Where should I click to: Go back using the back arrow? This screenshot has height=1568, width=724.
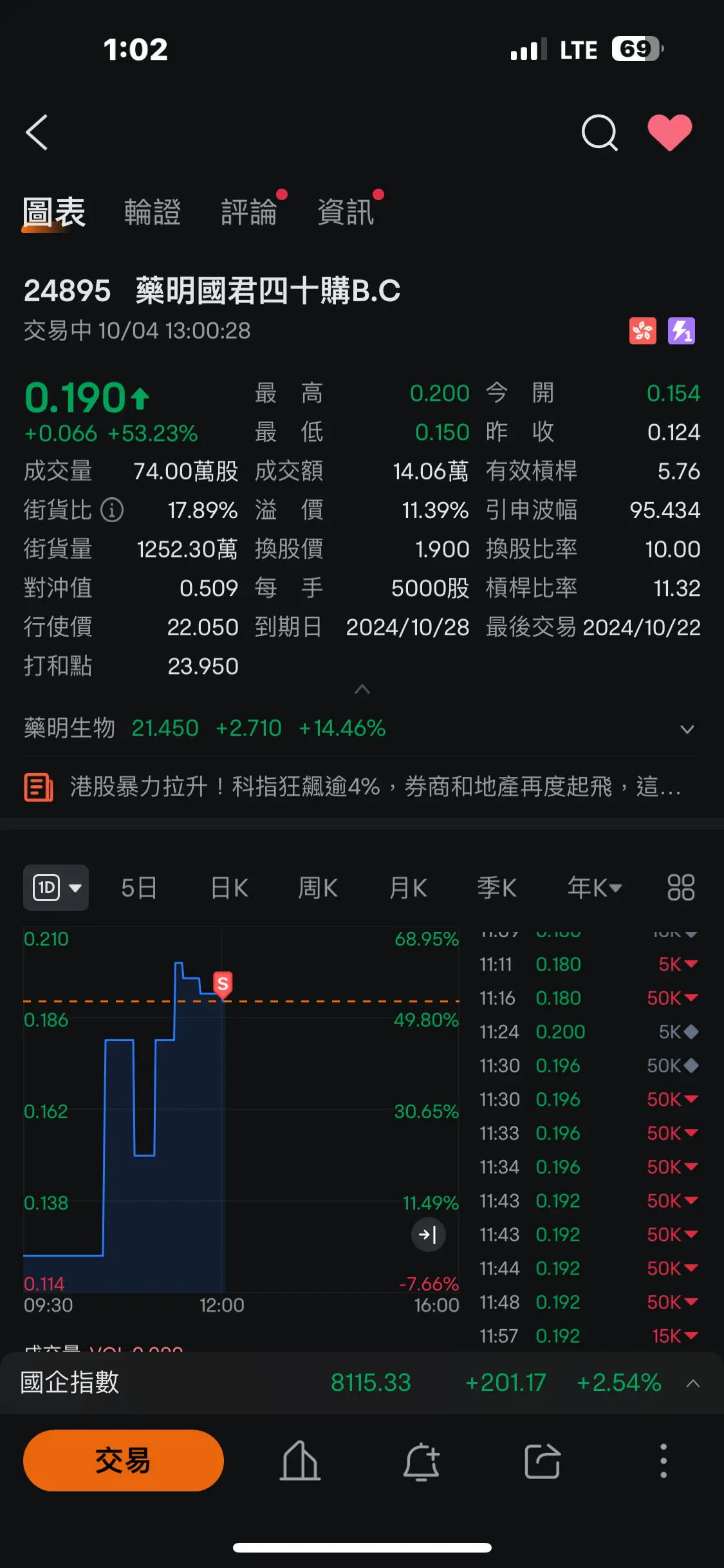point(37,133)
